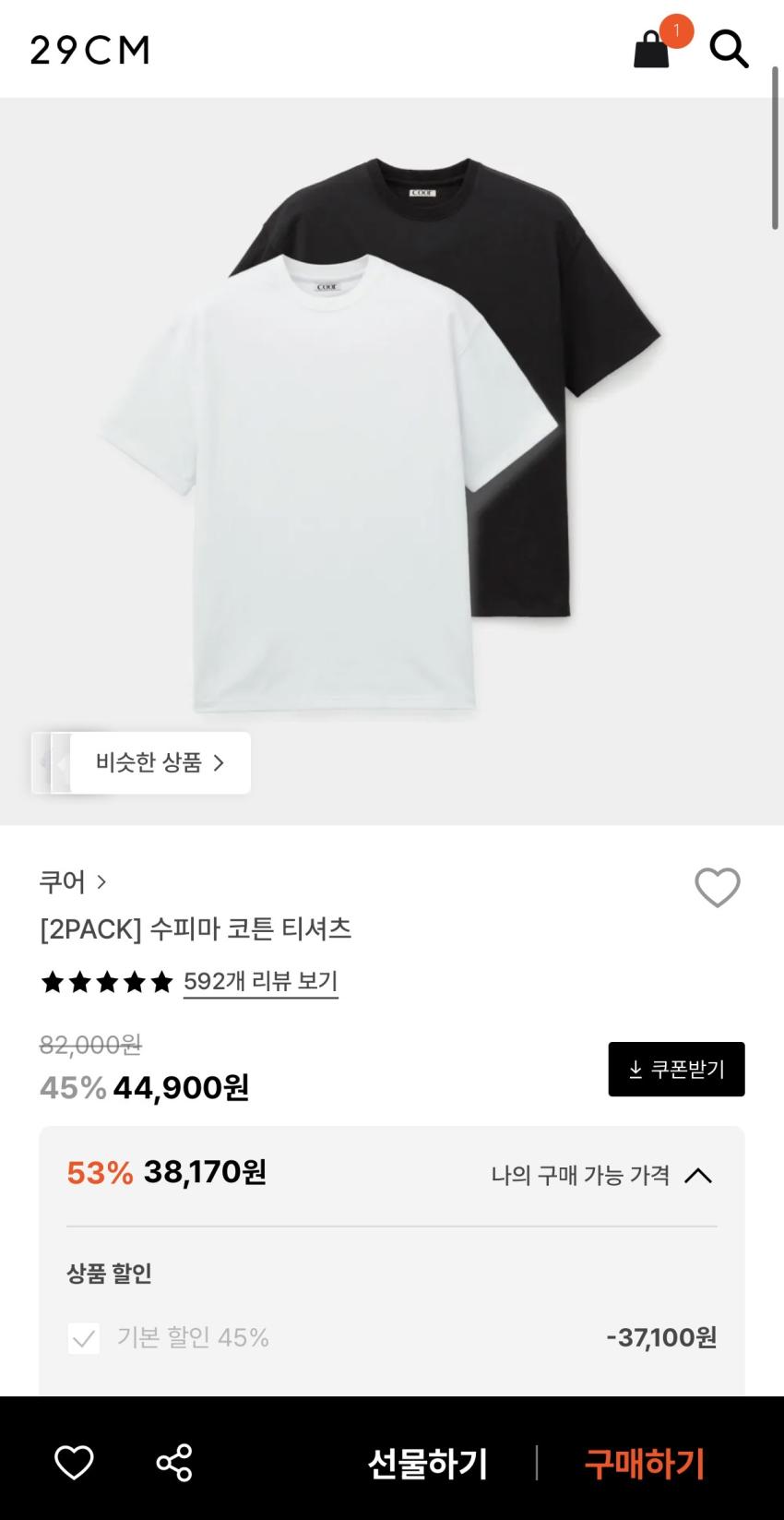Open the shopping bag cart
This screenshot has height=1520, width=784.
tap(652, 49)
